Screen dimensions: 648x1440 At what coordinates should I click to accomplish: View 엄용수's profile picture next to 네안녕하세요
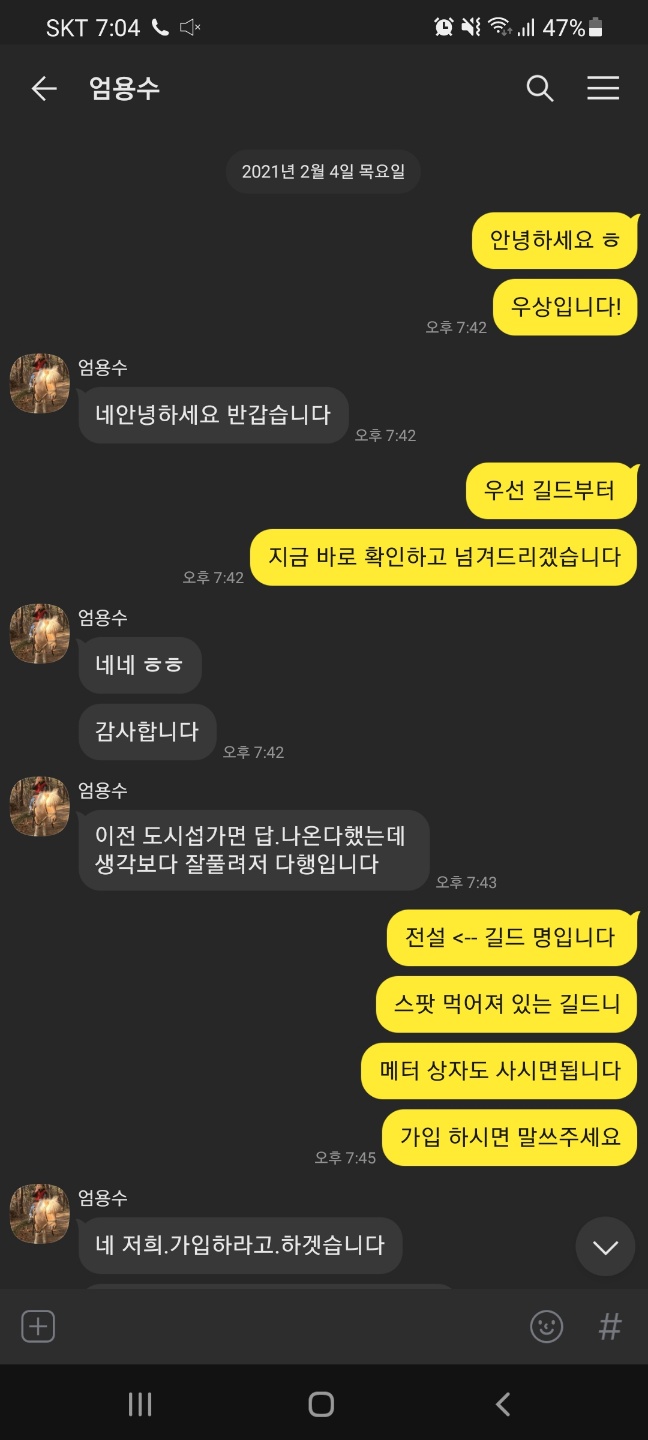click(40, 383)
